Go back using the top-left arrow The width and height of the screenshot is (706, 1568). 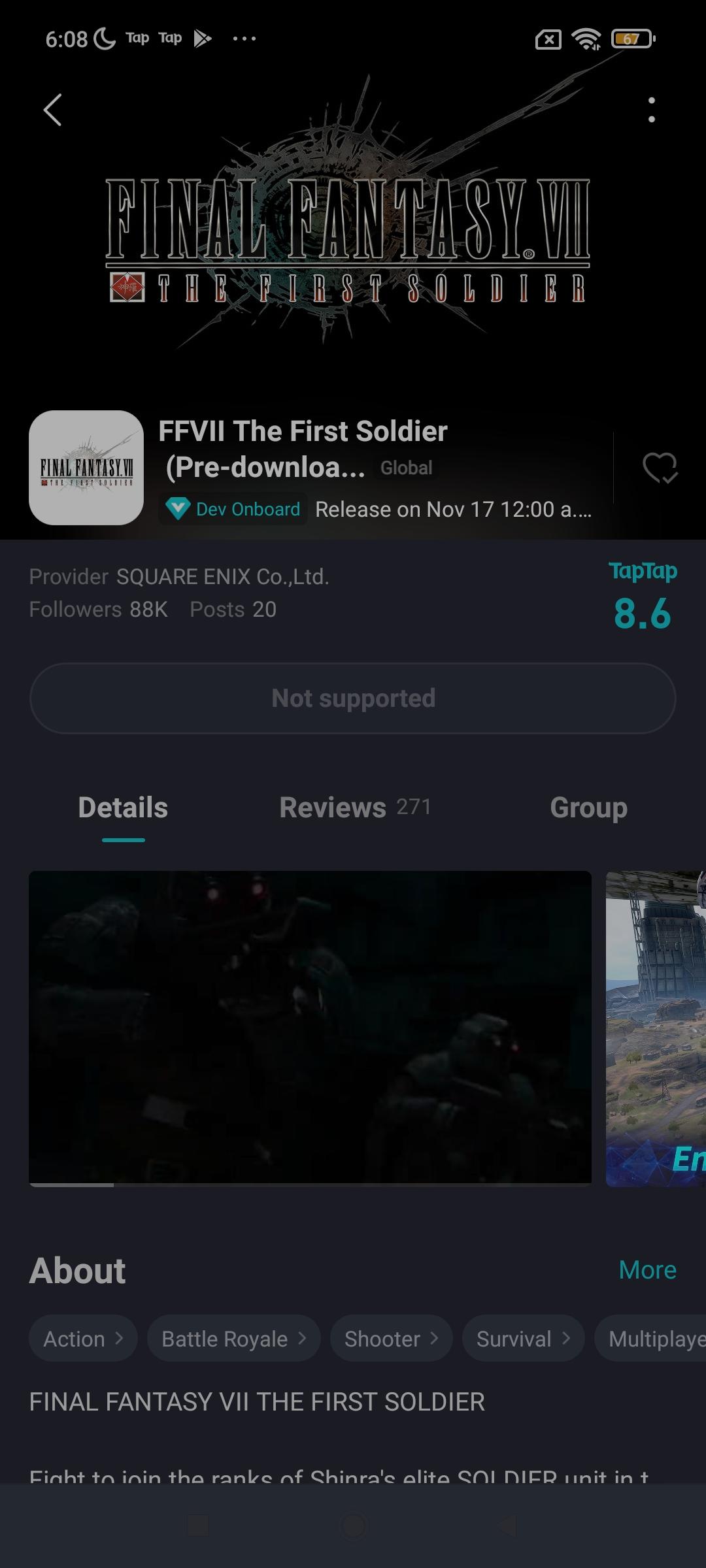[53, 109]
